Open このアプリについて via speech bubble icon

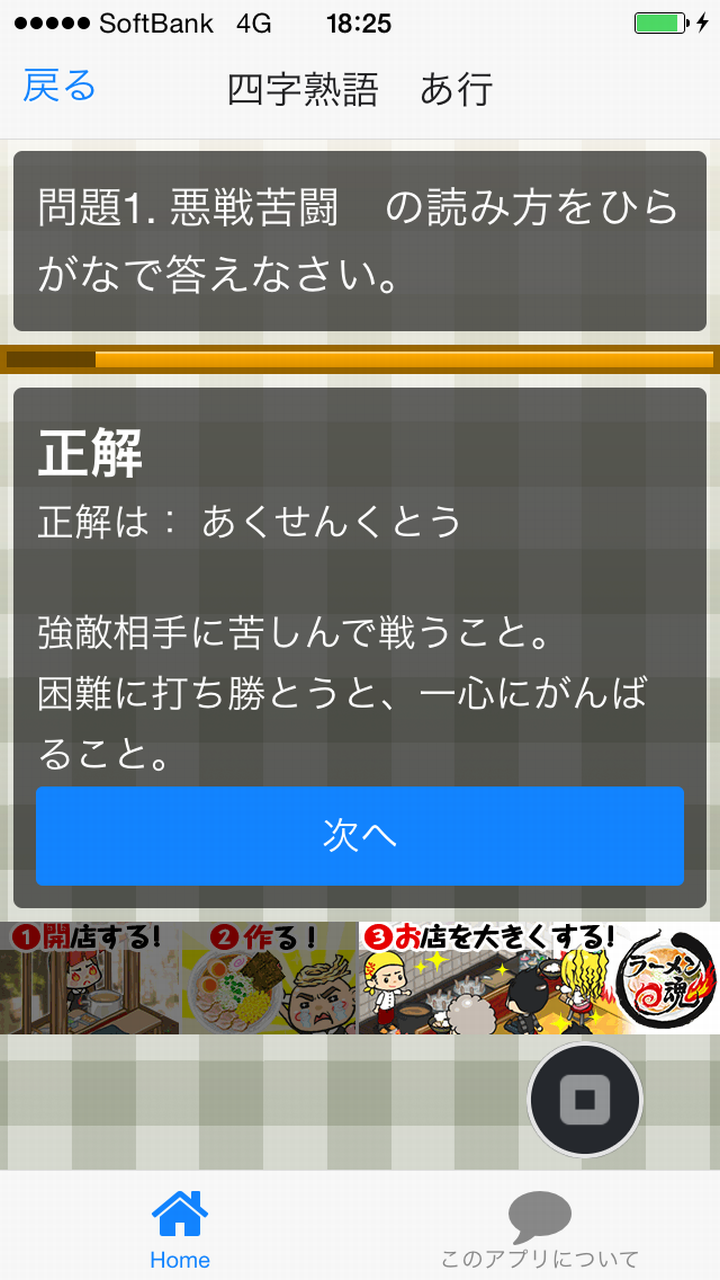pyautogui.click(x=540, y=1212)
